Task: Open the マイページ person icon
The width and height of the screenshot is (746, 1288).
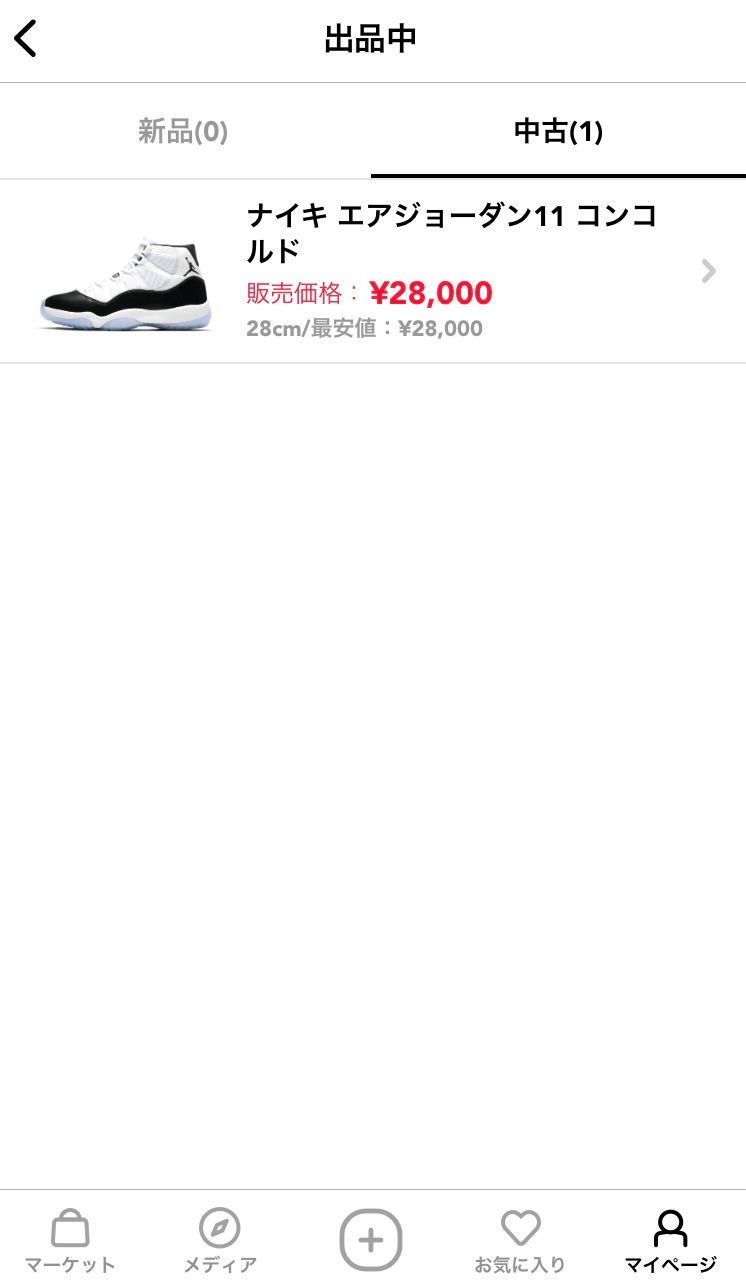Action: click(670, 1228)
